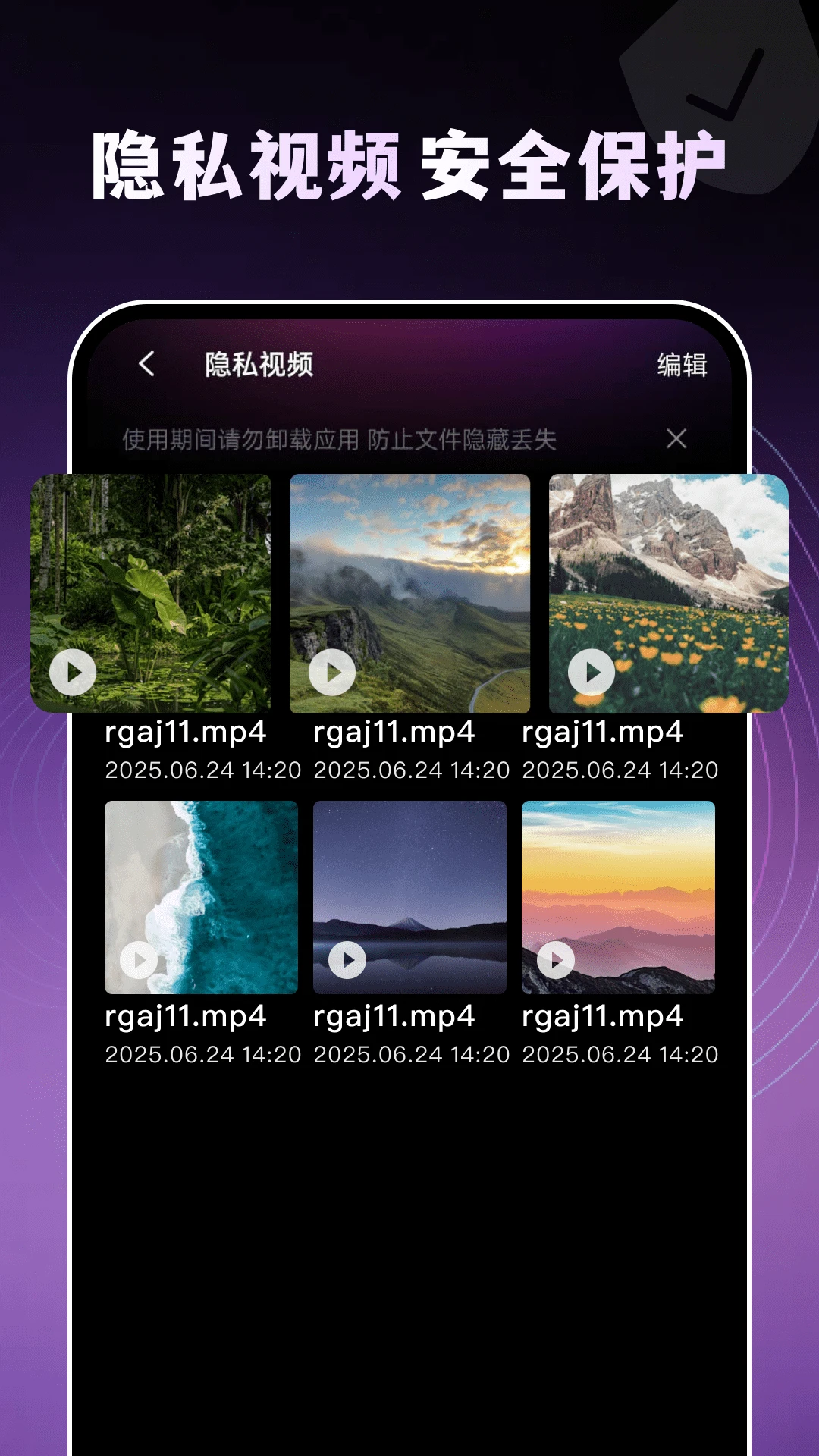Tap the back arrow to leave 隐私视频

coord(145,365)
